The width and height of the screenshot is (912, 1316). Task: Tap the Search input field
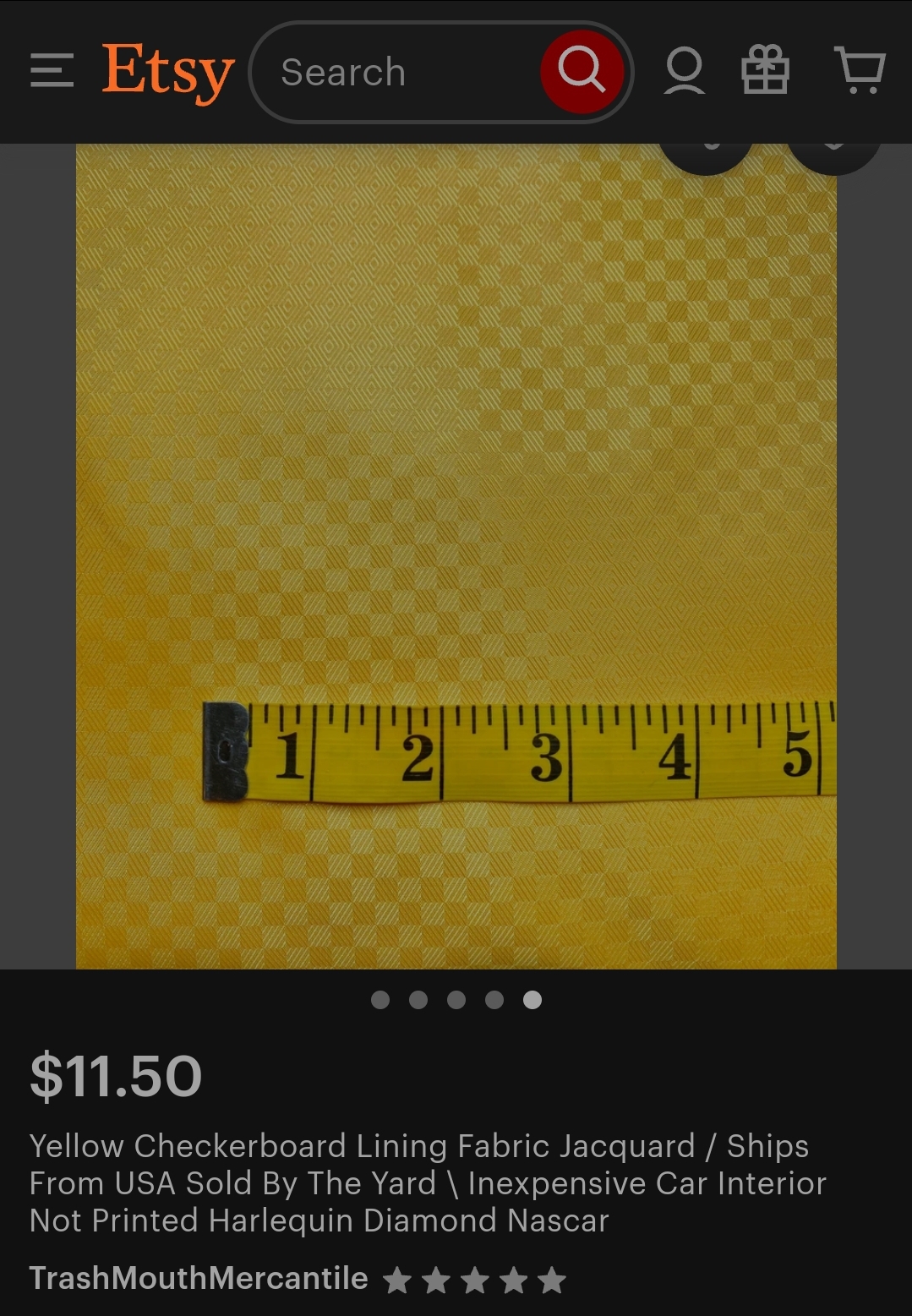pos(397,73)
